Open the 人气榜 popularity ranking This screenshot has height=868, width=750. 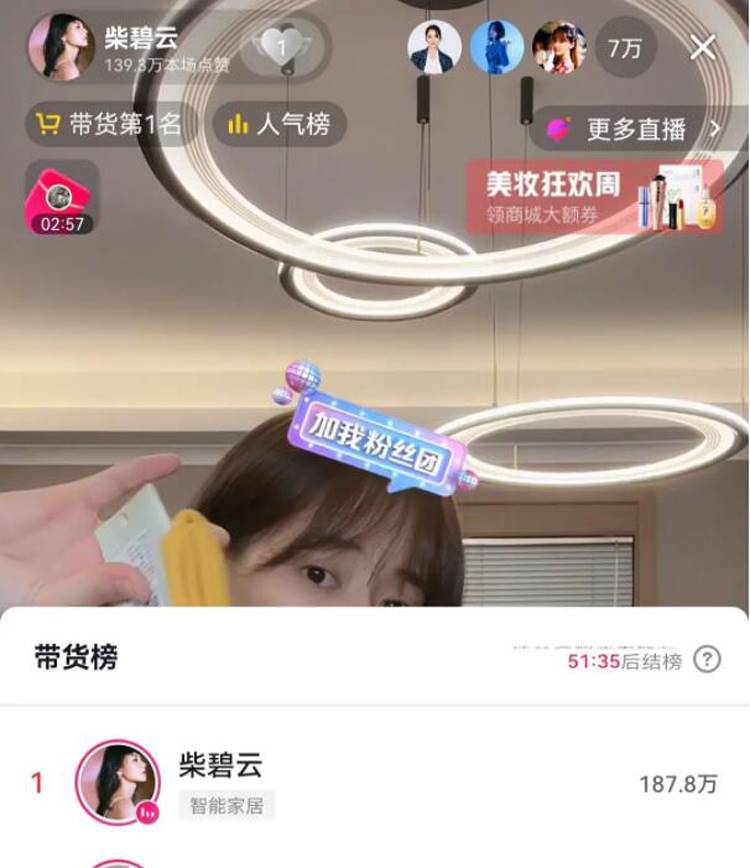click(279, 125)
